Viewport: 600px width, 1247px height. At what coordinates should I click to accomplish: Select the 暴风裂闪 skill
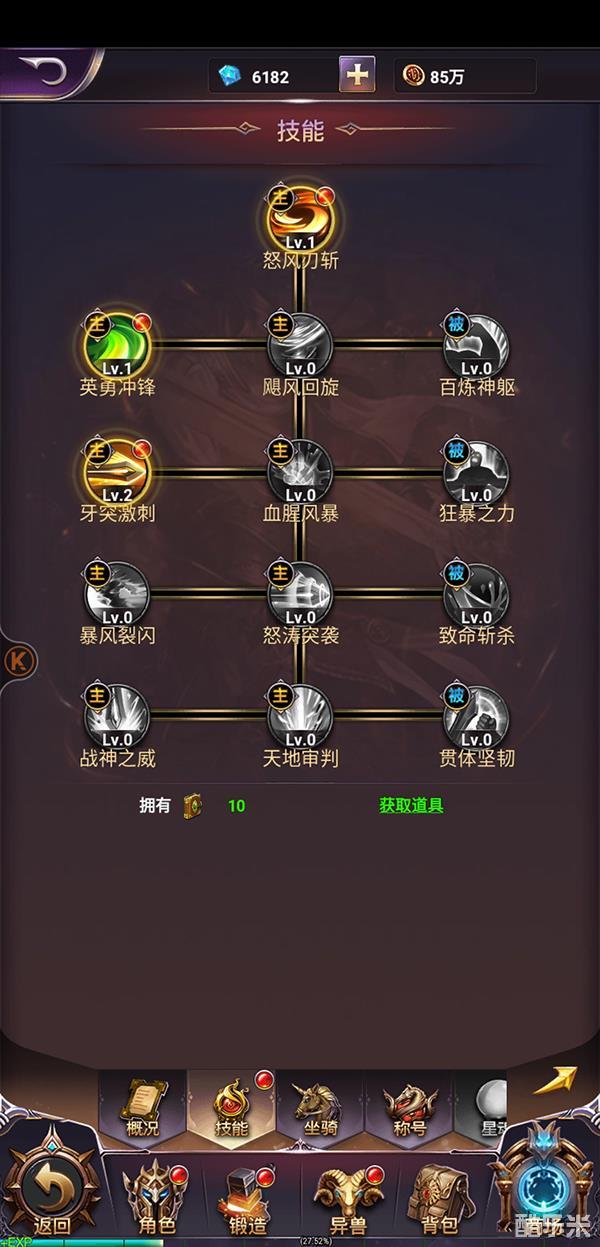117,595
